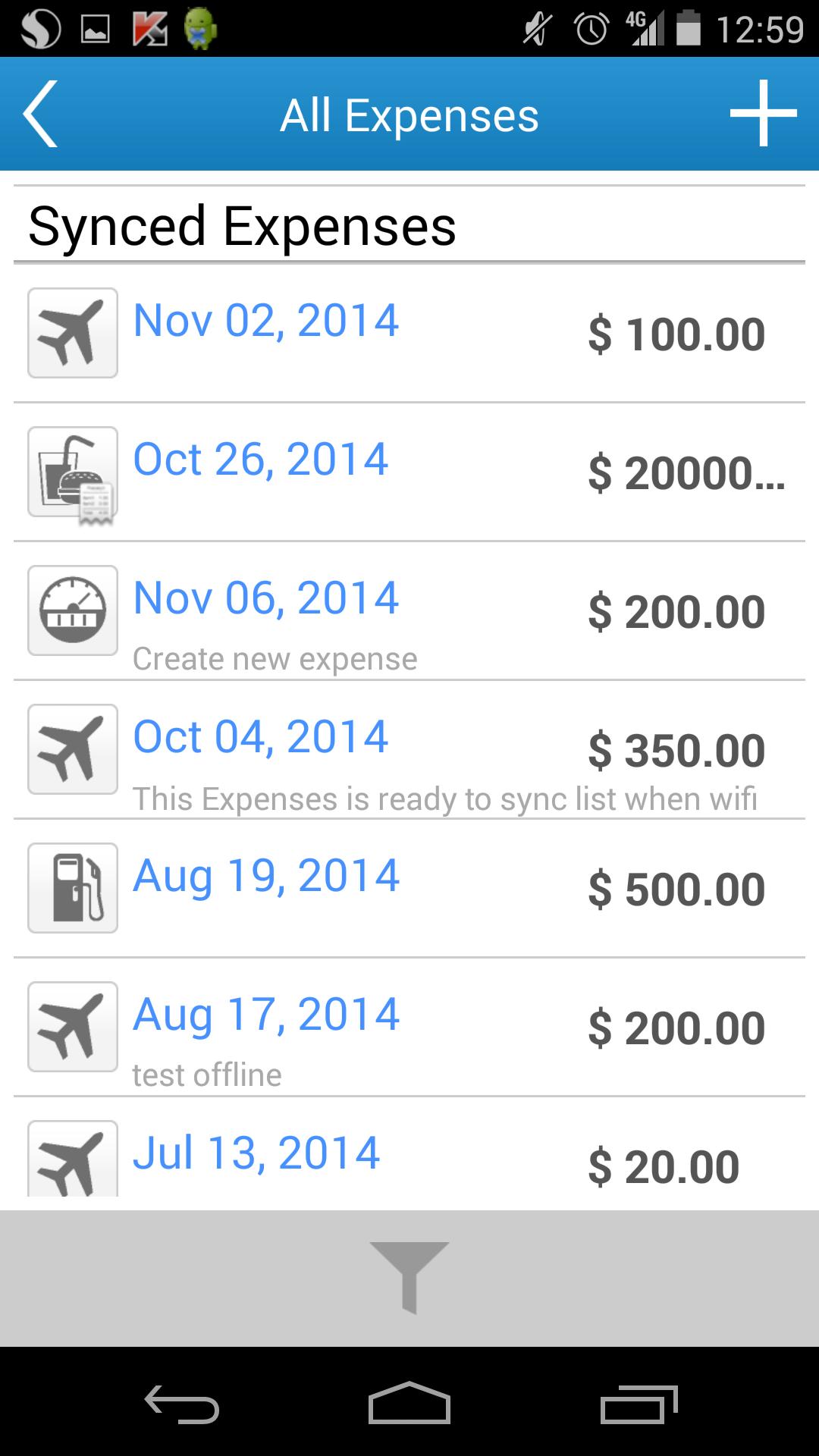Tap the airplane icon for Nov 02 expense
Image resolution: width=819 pixels, height=1456 pixels.
[72, 331]
